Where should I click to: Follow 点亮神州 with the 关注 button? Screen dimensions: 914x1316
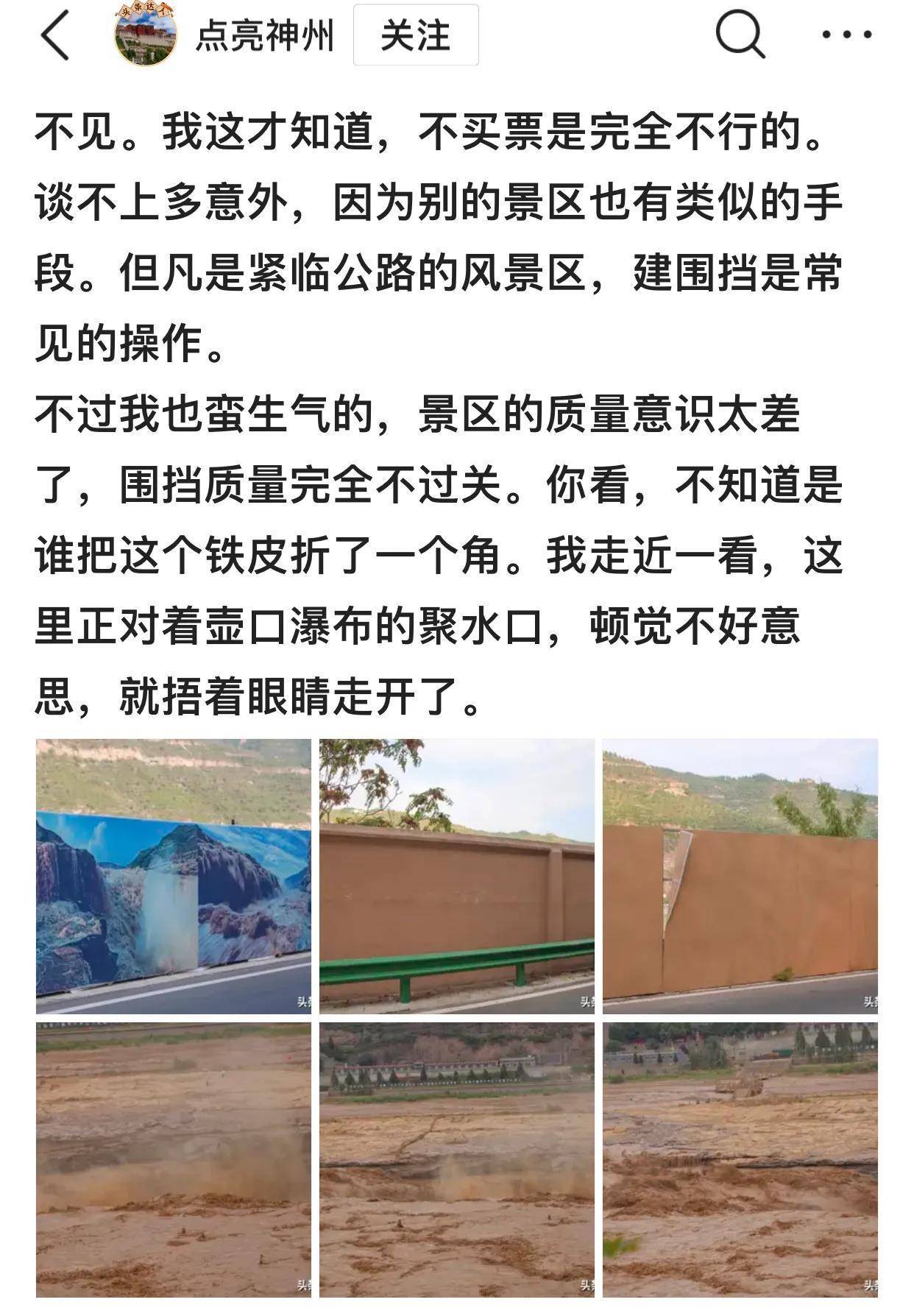416,35
